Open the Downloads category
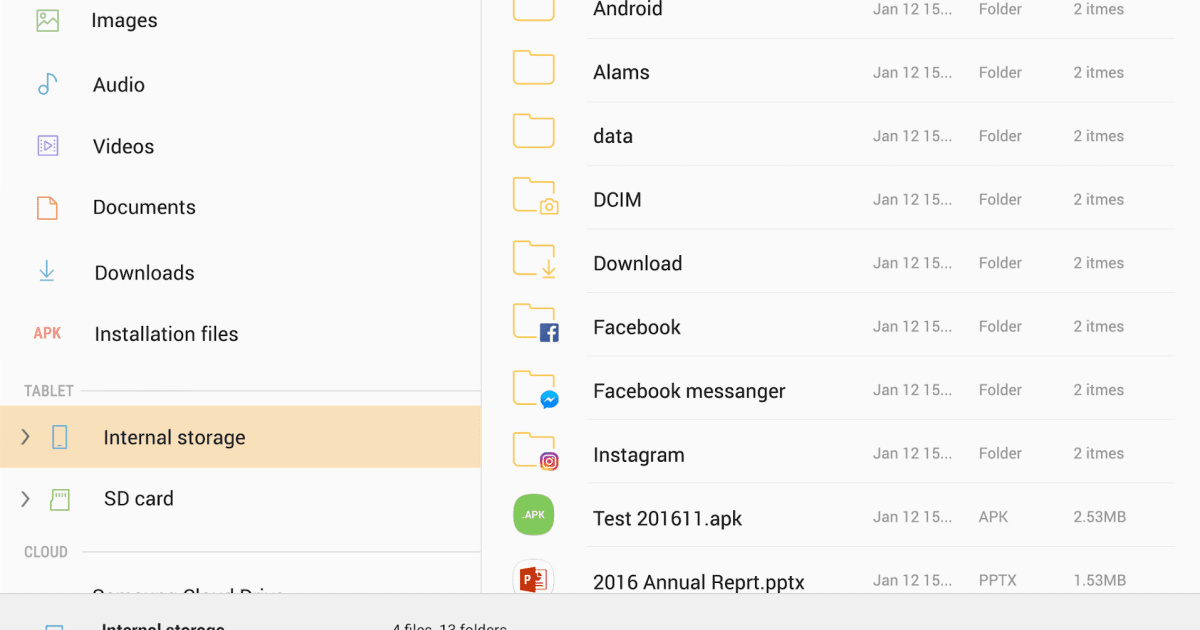Screen dimensions: 1200x630 [240, 272]
